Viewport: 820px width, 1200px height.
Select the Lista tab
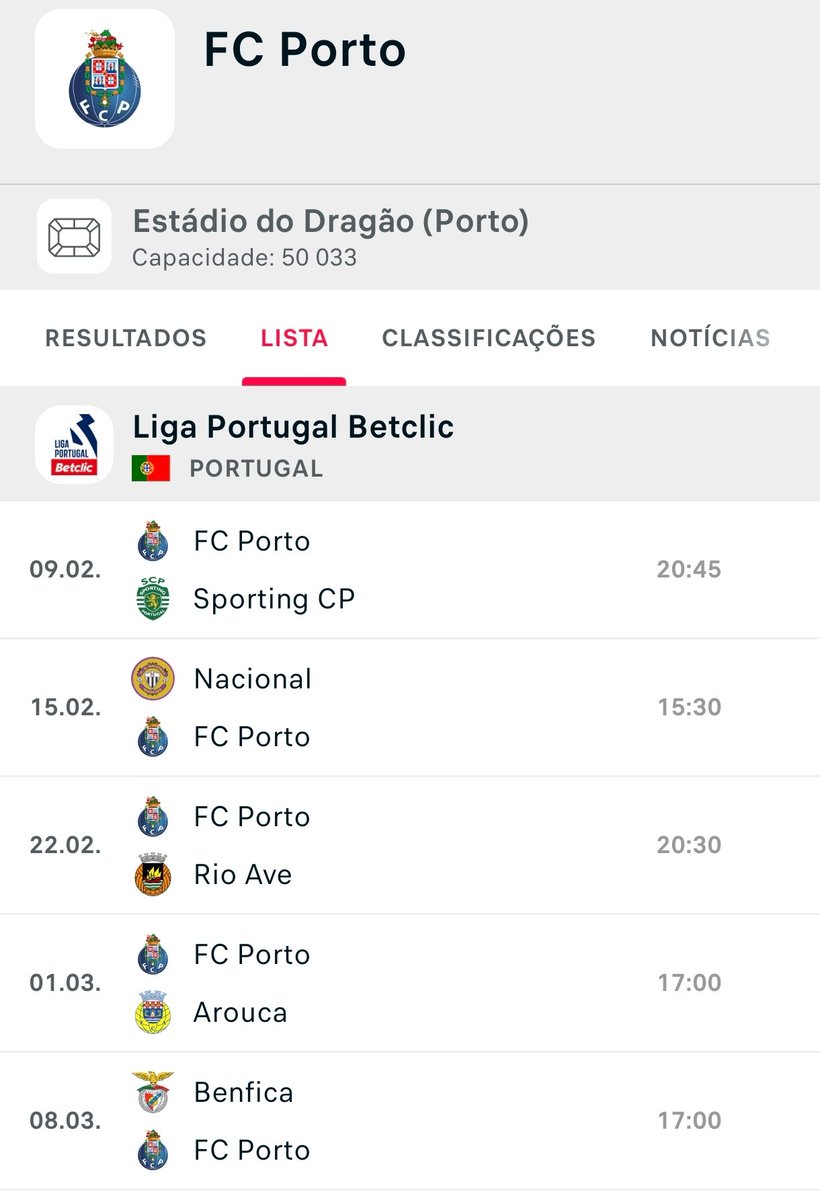click(294, 338)
